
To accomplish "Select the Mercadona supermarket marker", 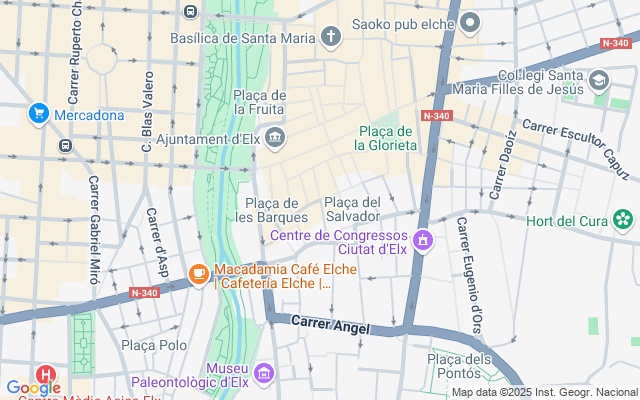I will 40,114.
